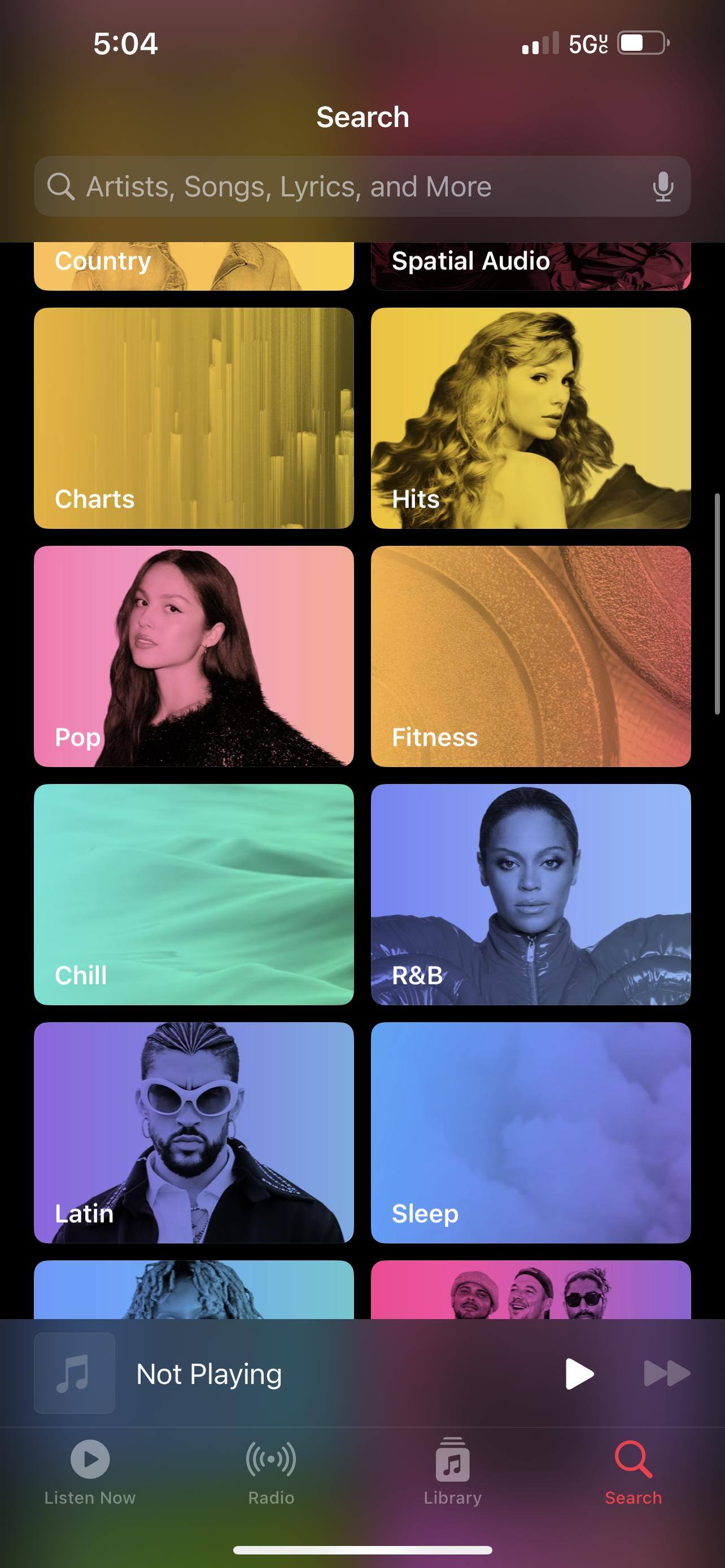Open the Hits category tile
The height and width of the screenshot is (1568, 725).
[x=530, y=418]
